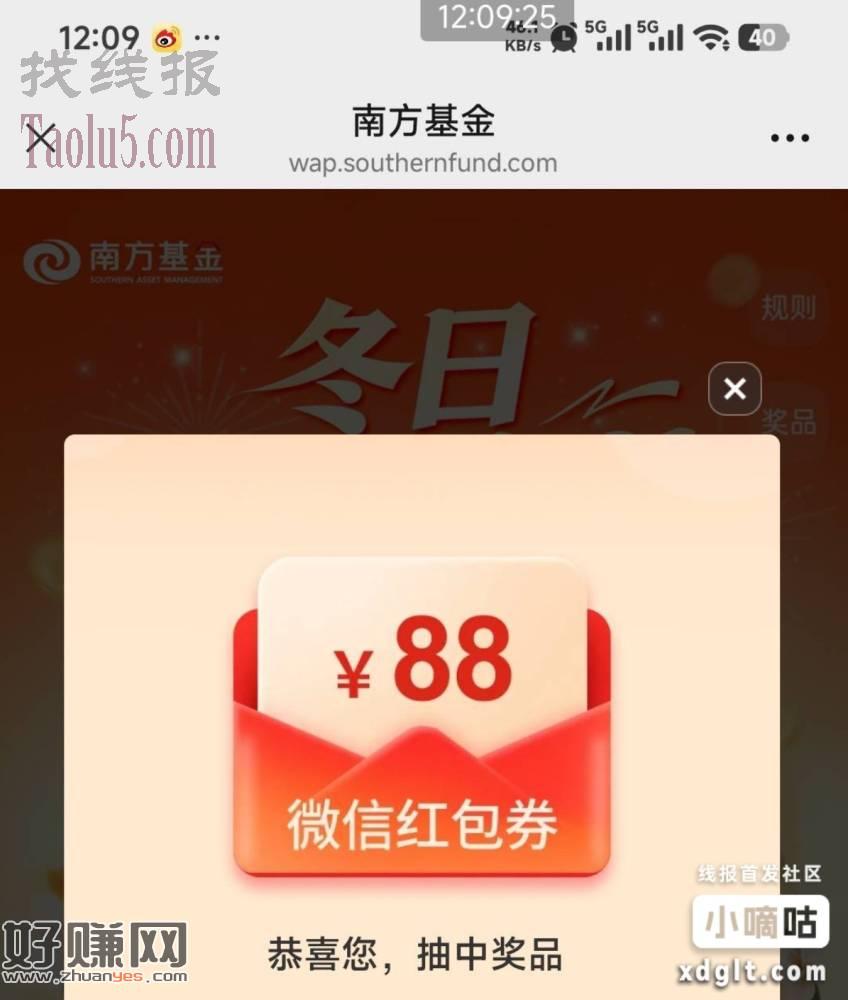
Task: Open the 规则 rules button
Action: [788, 307]
